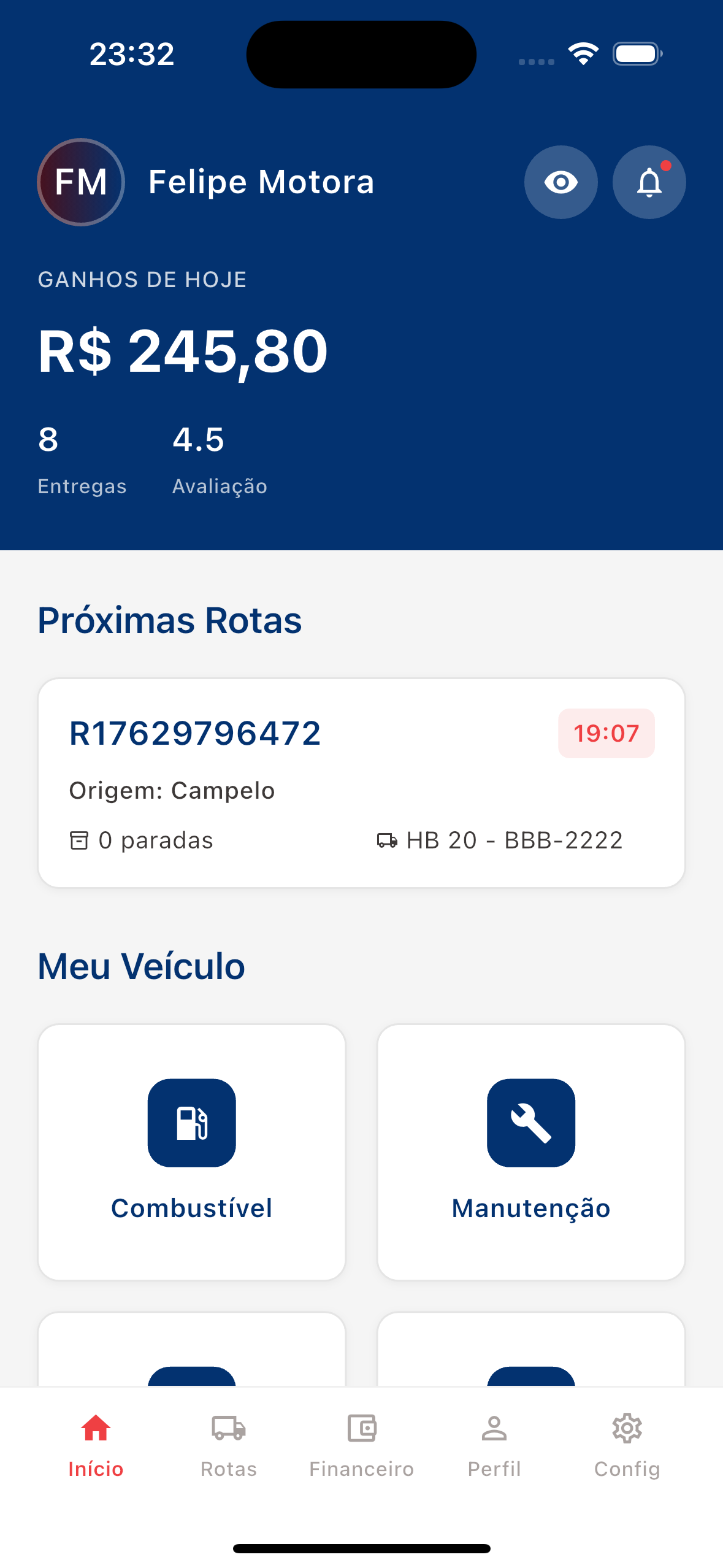
Task: Open notifications via the bell icon
Action: coord(648,182)
